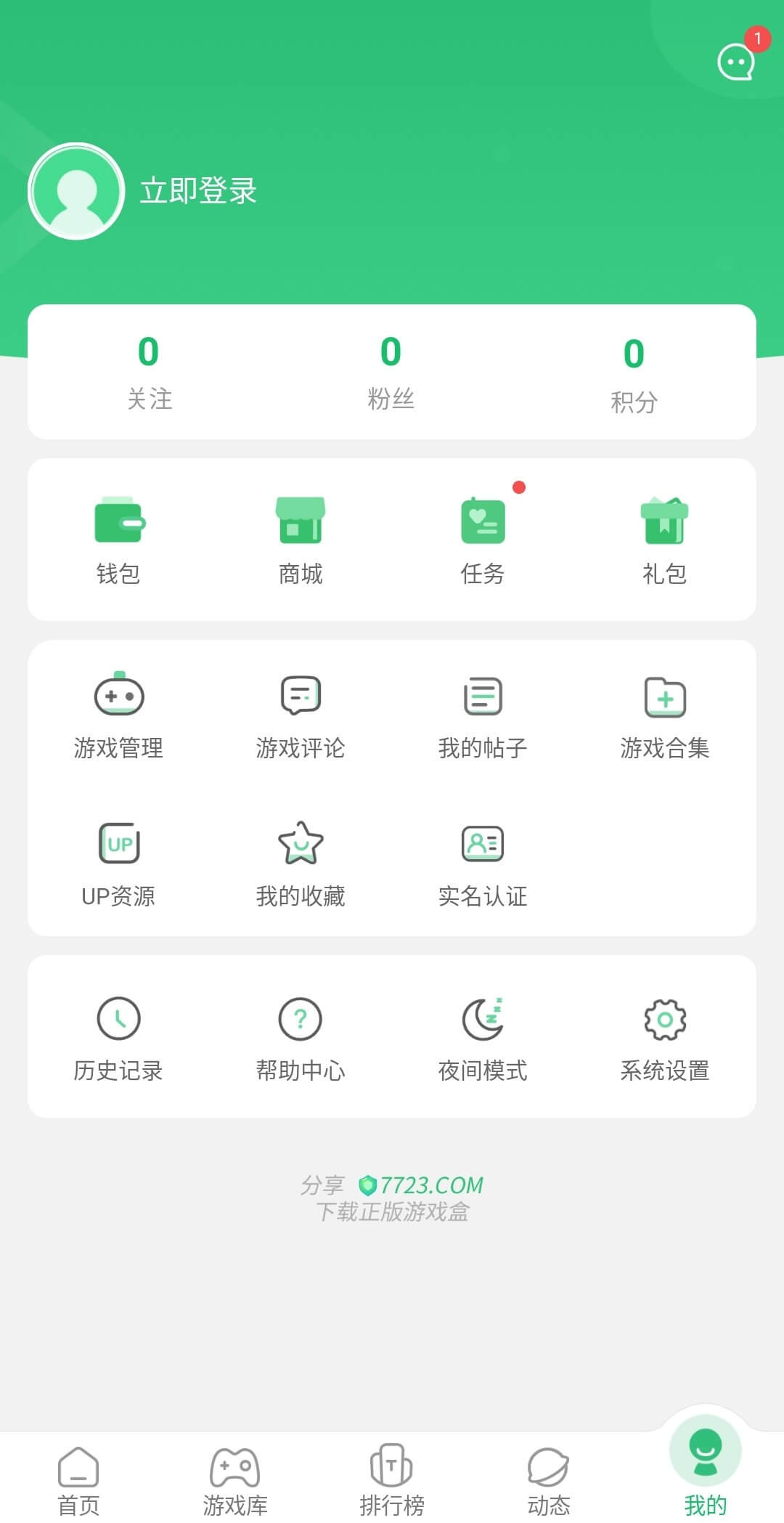
Task: Open 实名认证 real-name verification
Action: (x=483, y=863)
